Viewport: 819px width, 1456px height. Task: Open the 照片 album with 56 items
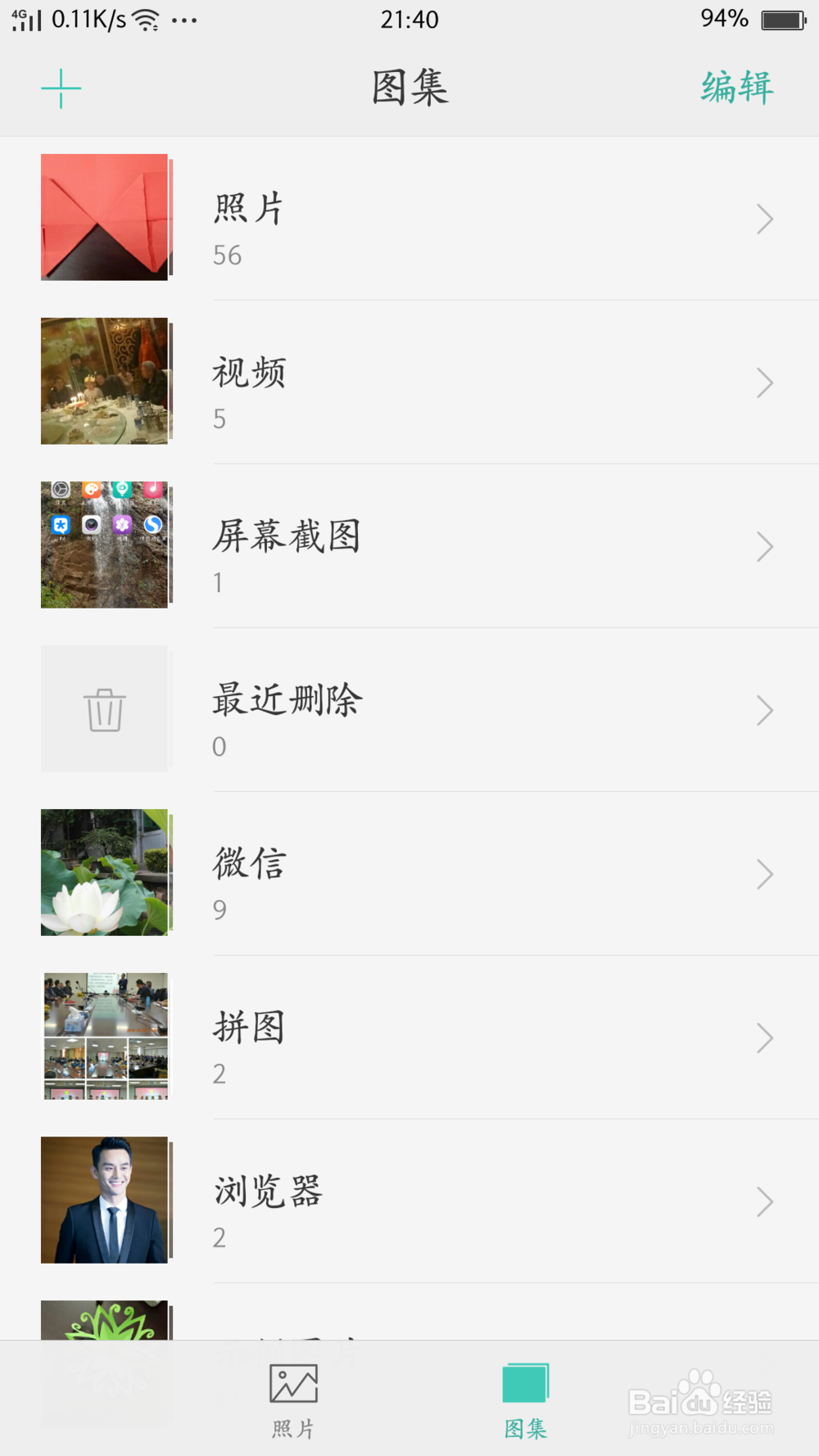(409, 219)
